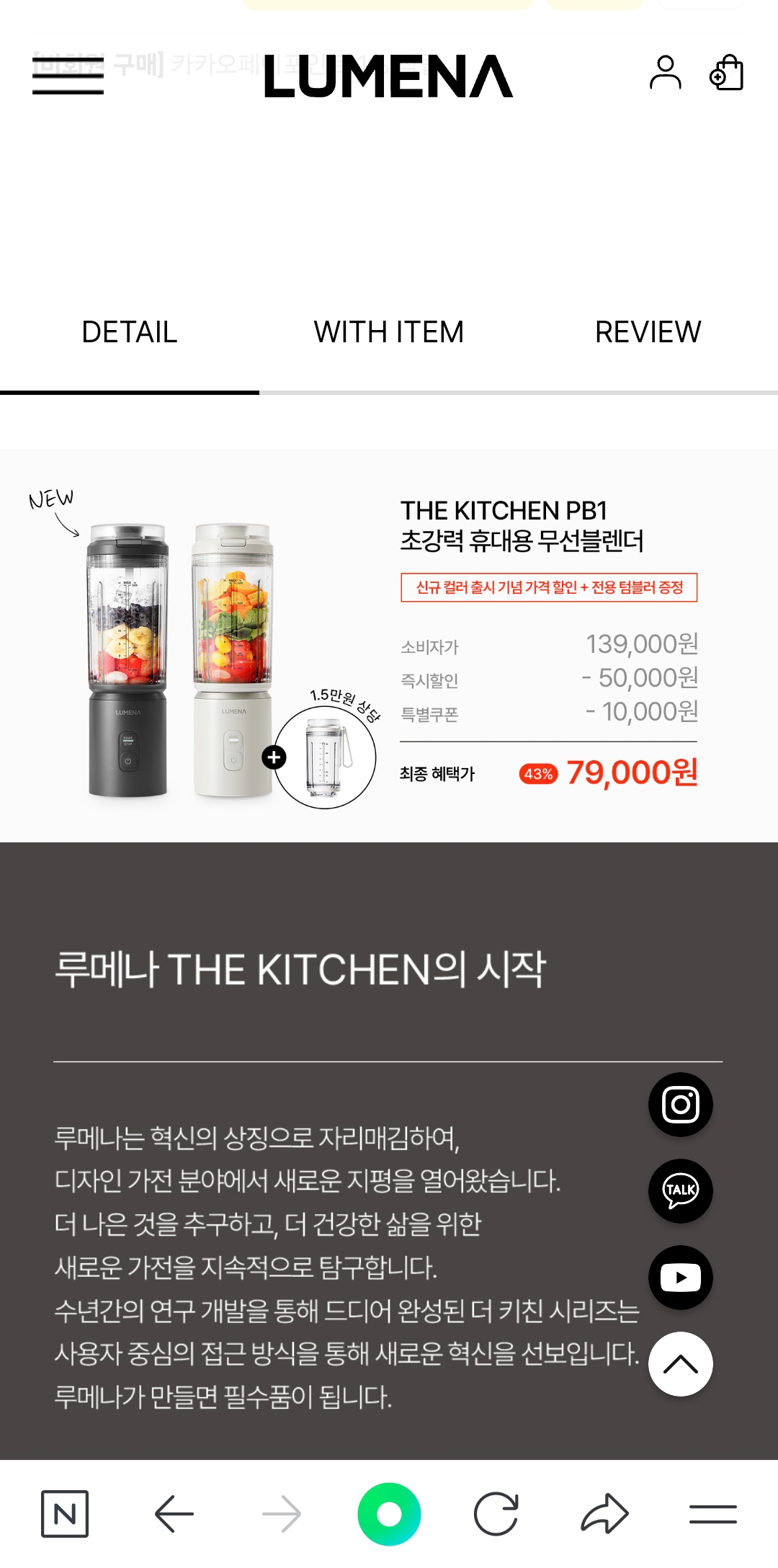Image resolution: width=778 pixels, height=1568 pixels.
Task: Open my account profile icon
Action: [x=665, y=73]
